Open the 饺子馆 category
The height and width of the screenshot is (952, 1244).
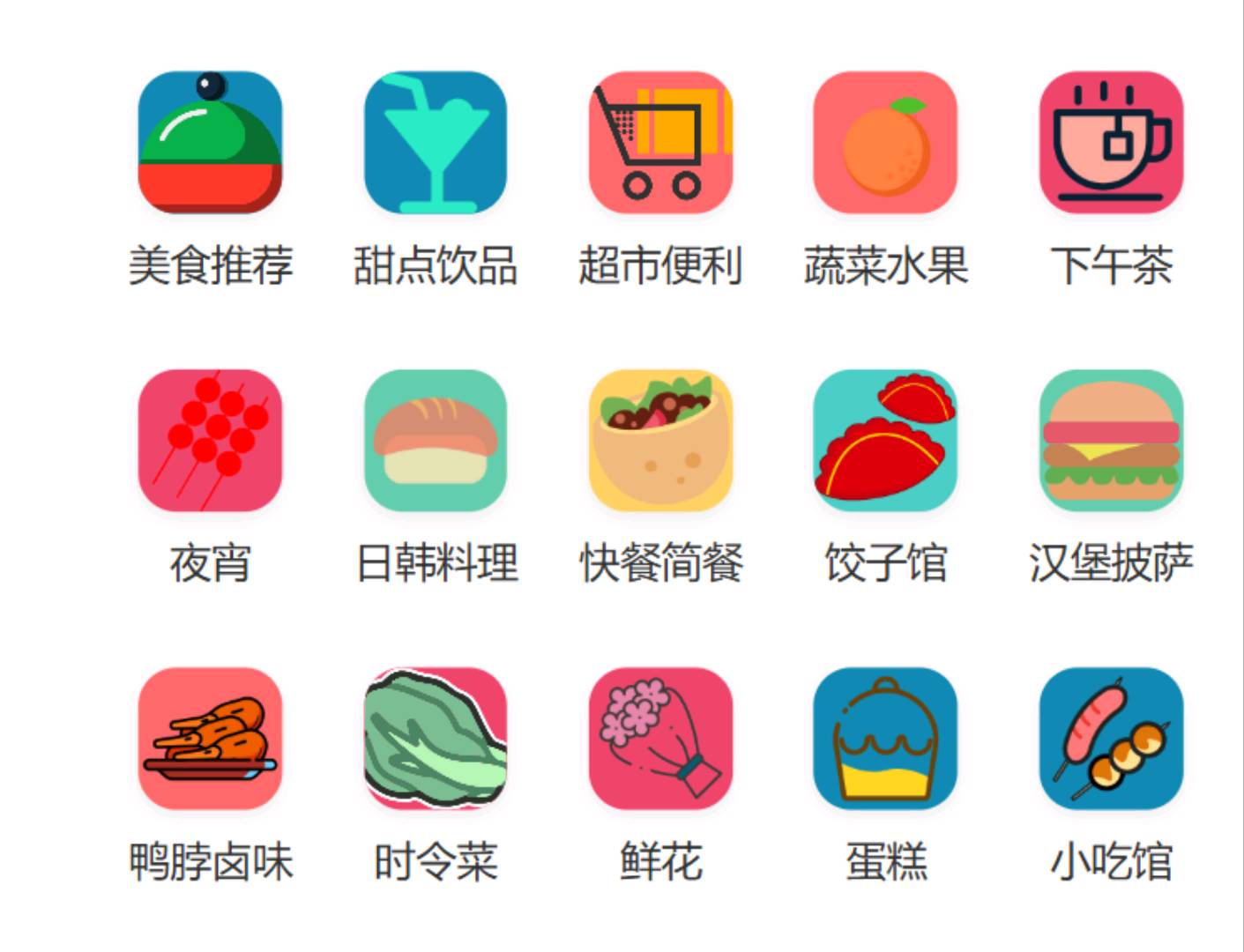point(885,441)
